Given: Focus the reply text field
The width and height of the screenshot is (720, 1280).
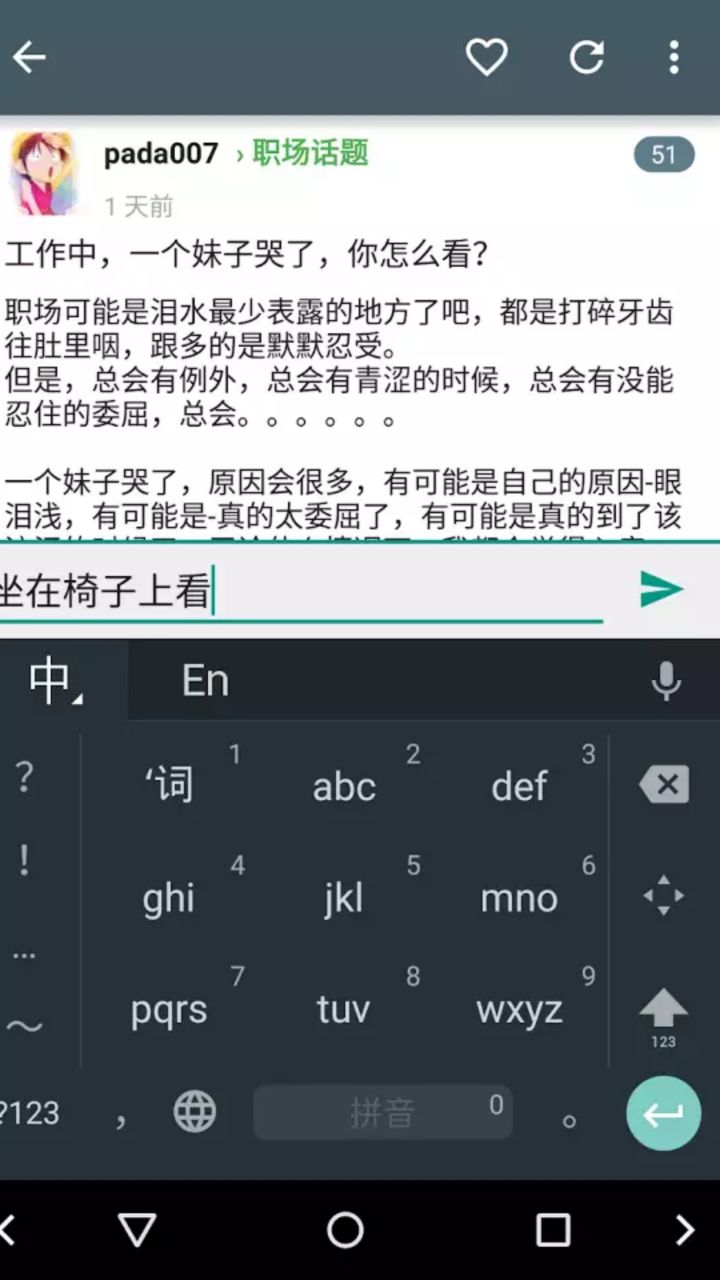Looking at the screenshot, I should pyautogui.click(x=300, y=591).
